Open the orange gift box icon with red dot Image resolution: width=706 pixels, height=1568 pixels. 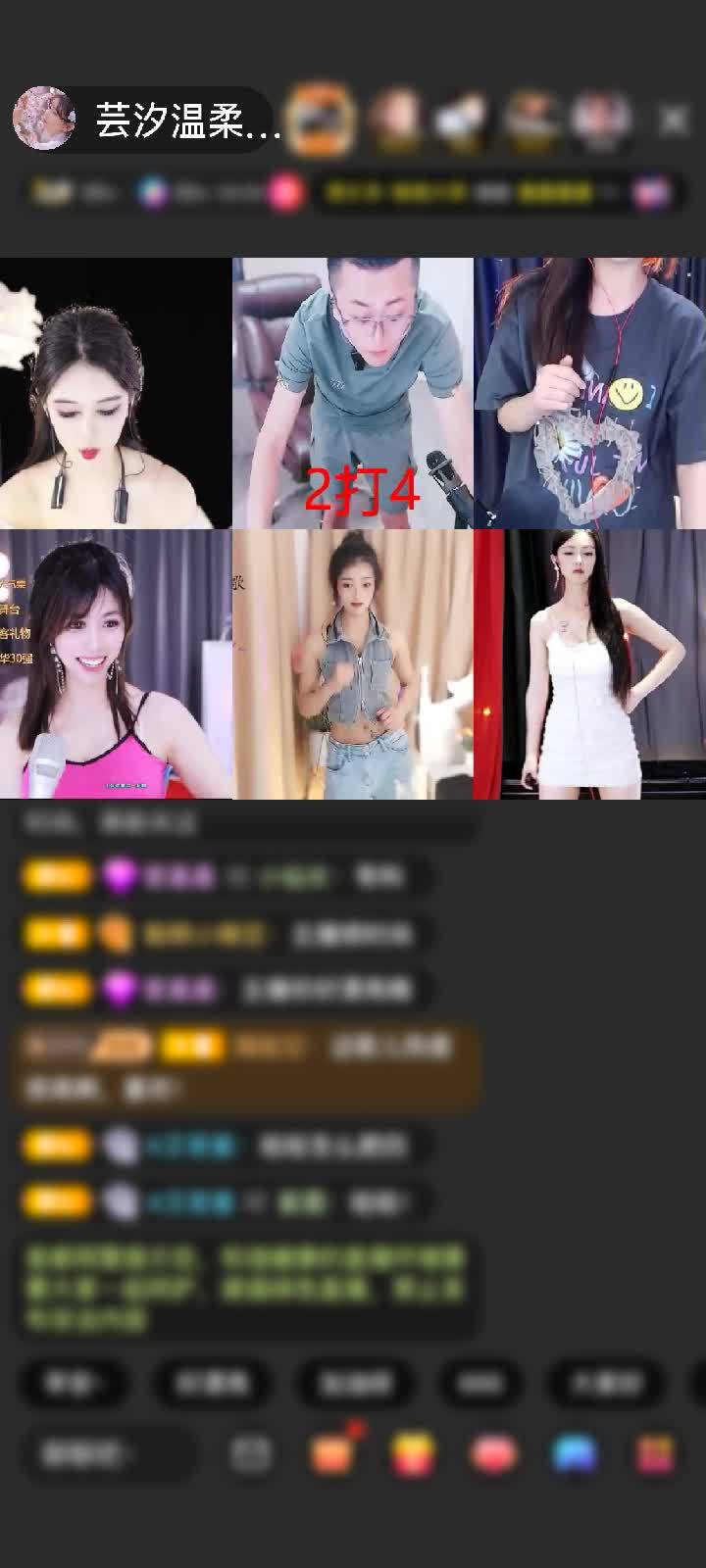[x=332, y=1454]
